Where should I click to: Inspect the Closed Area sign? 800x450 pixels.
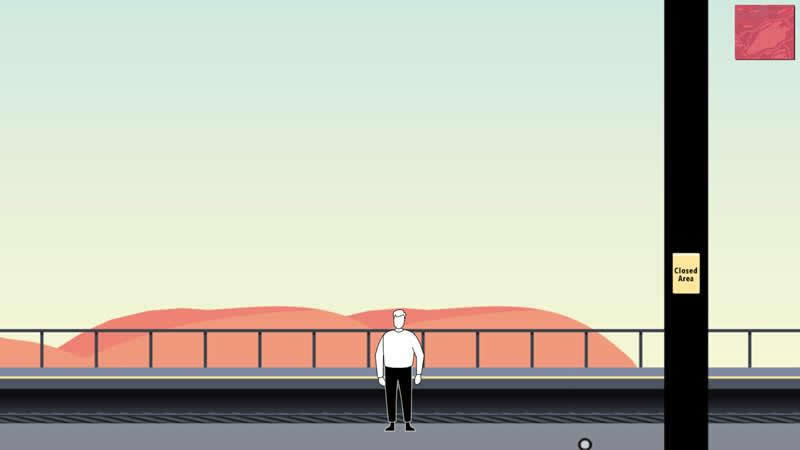[x=685, y=273]
